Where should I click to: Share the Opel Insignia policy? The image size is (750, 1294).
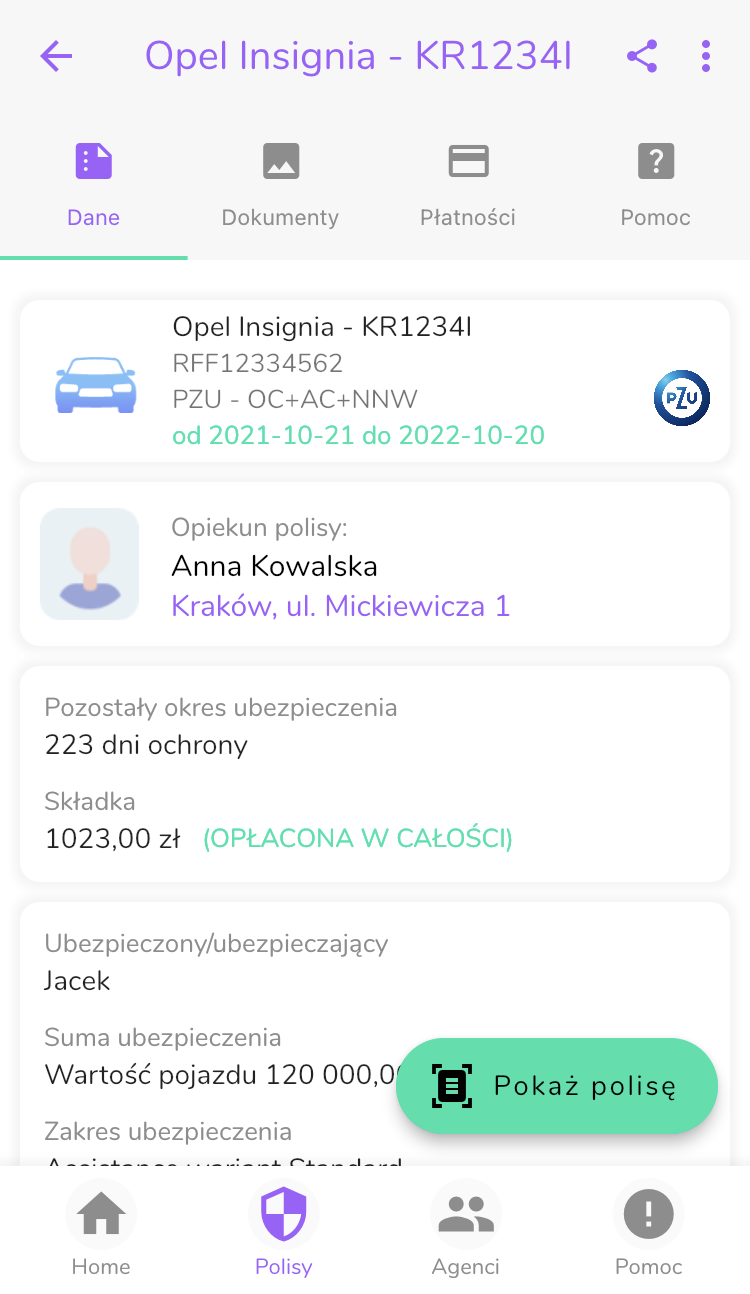(642, 56)
